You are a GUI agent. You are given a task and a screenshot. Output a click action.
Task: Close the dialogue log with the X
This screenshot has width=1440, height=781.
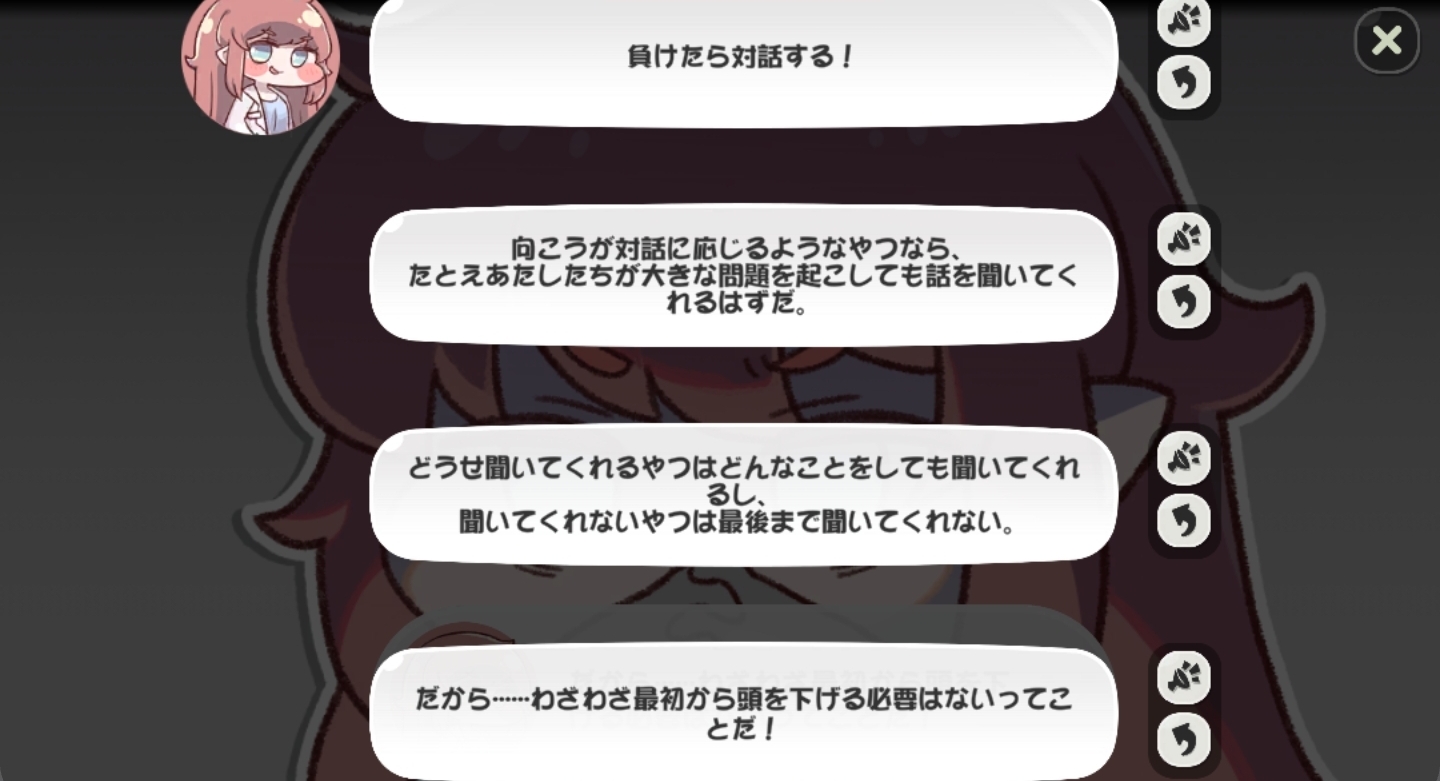1386,41
